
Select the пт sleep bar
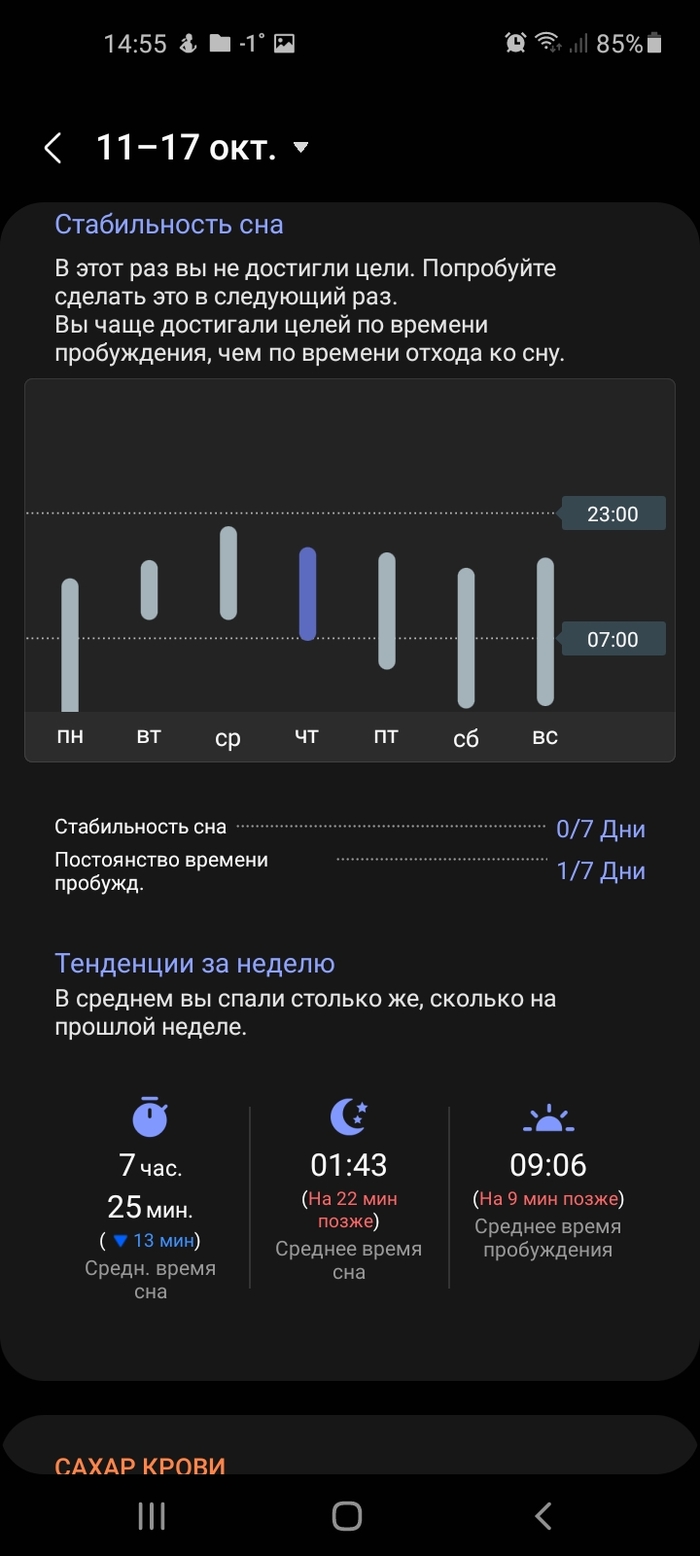click(x=386, y=610)
